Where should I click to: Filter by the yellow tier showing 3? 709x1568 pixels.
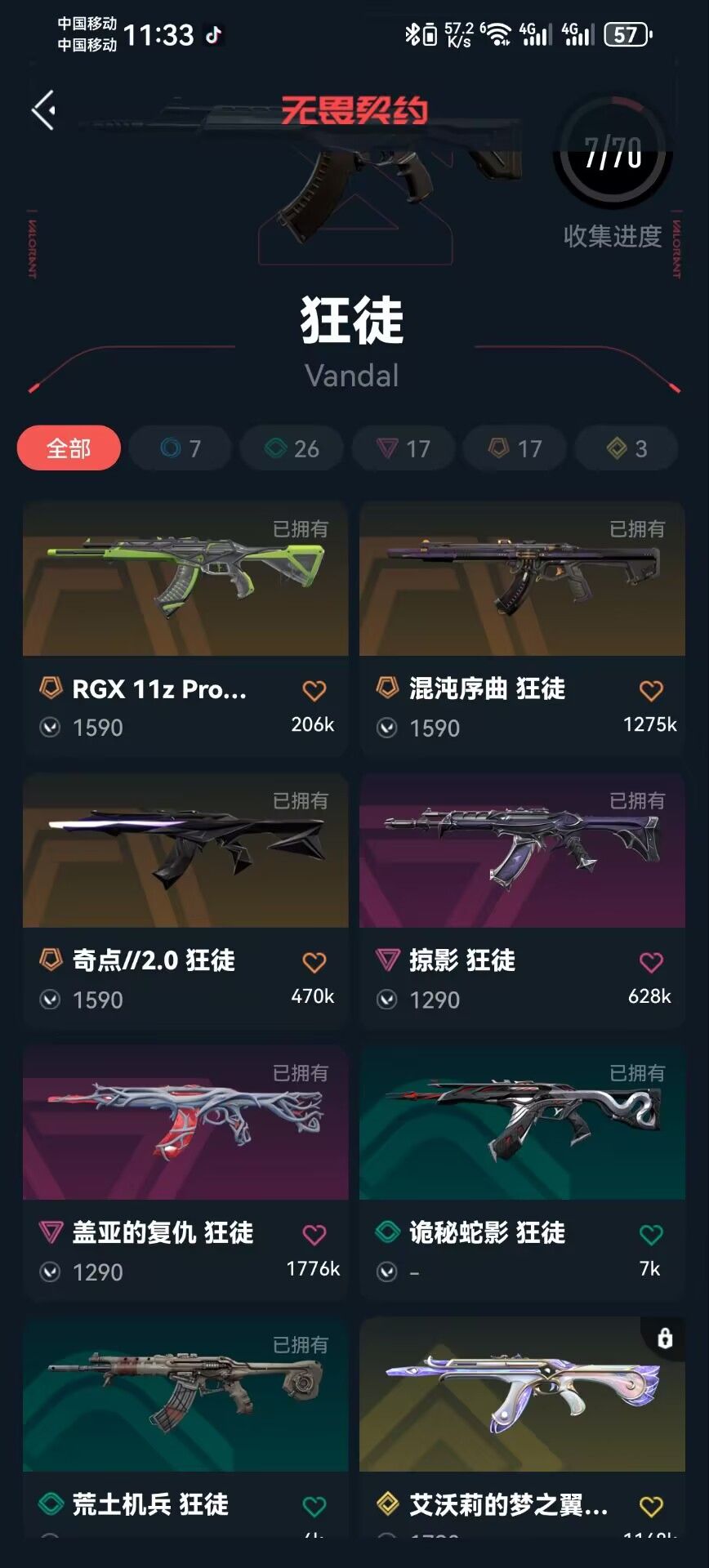[x=627, y=448]
